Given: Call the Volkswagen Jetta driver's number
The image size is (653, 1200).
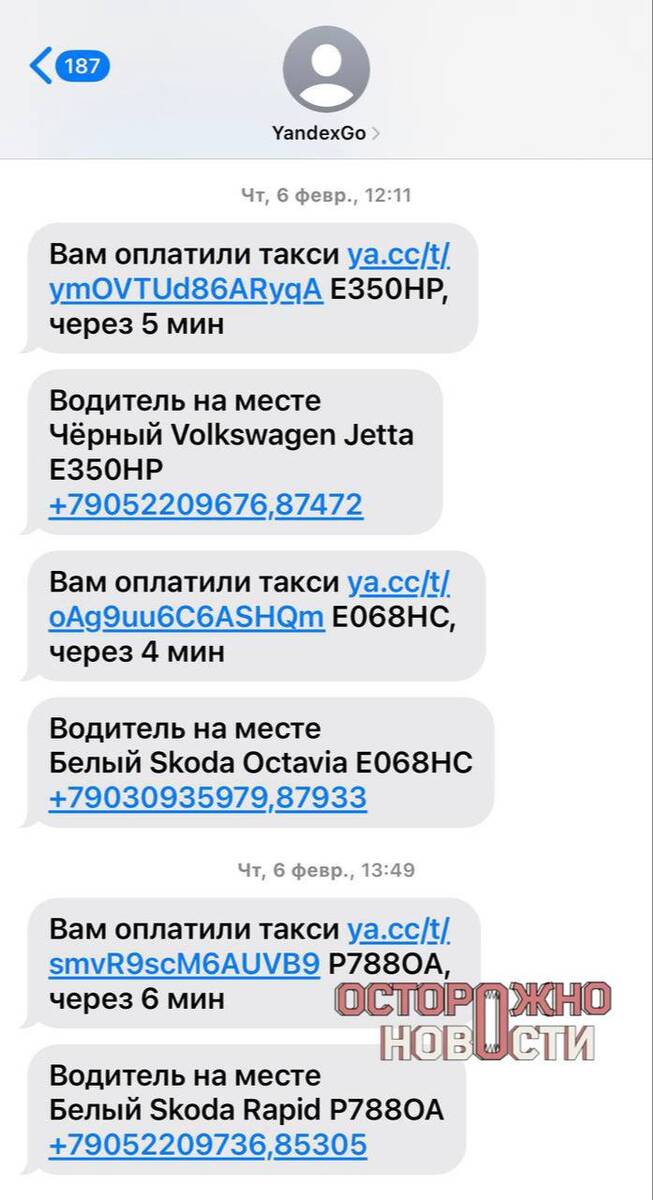Looking at the screenshot, I should click(205, 505).
